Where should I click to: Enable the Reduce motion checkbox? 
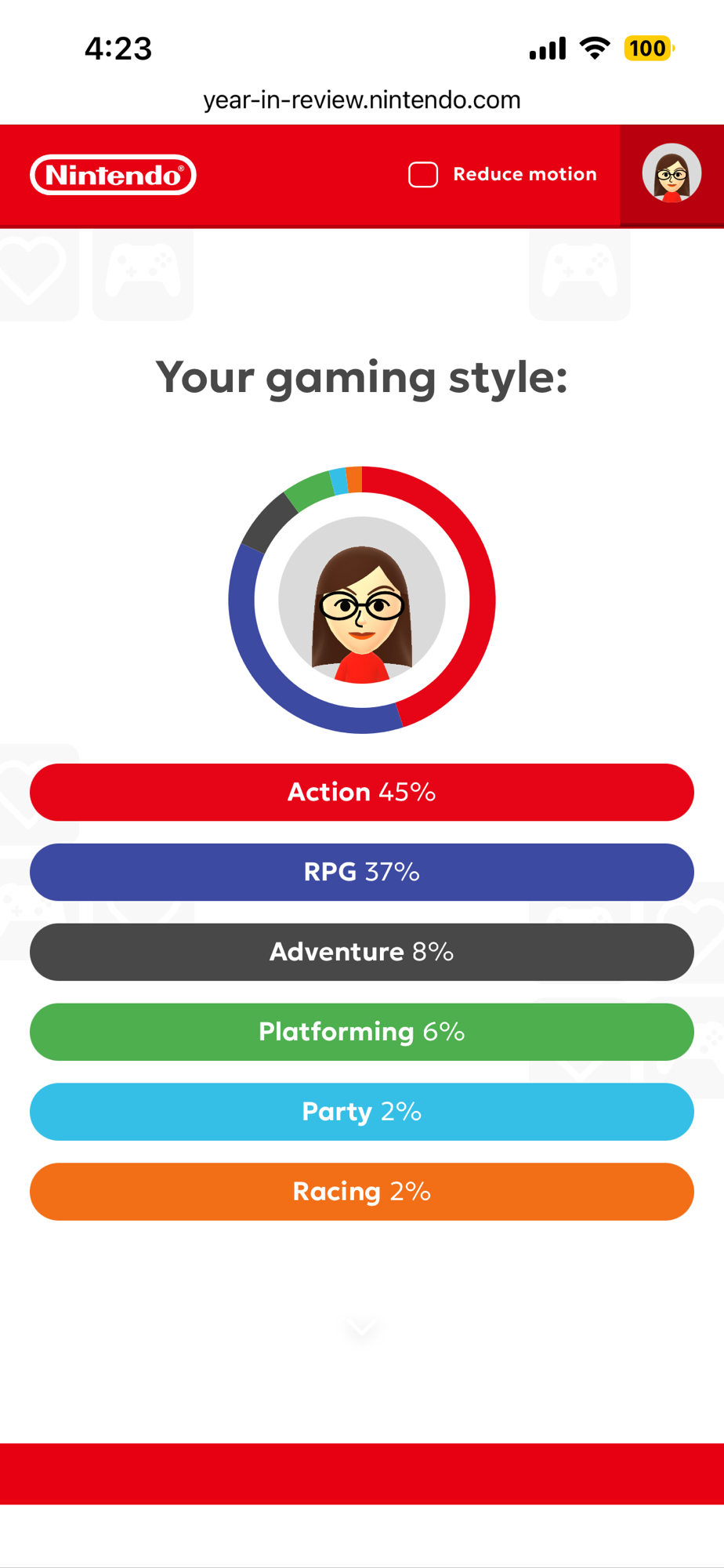click(x=423, y=175)
